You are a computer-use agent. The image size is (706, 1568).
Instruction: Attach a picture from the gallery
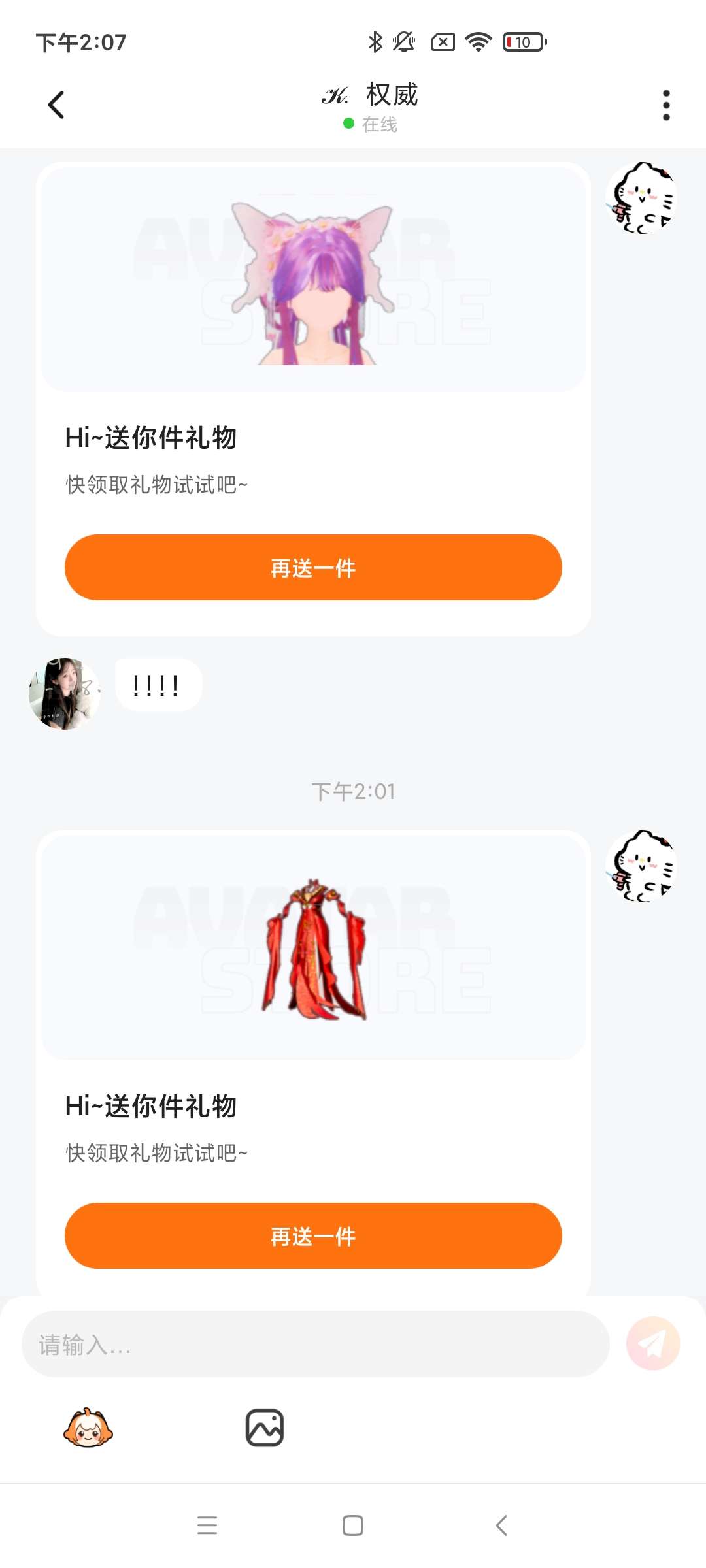point(265,1428)
